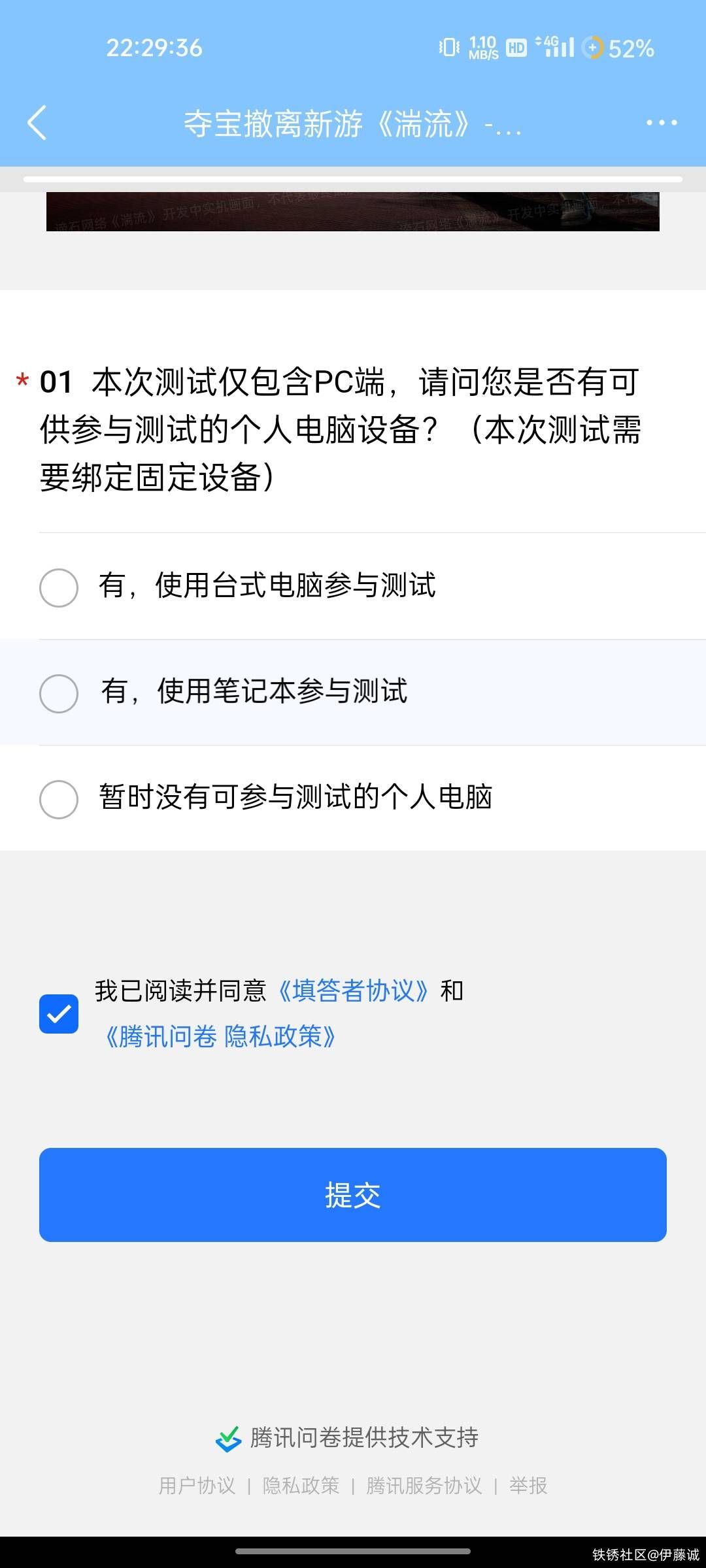Tap 举报 to report survey
This screenshot has height=1568, width=706.
point(528,1486)
